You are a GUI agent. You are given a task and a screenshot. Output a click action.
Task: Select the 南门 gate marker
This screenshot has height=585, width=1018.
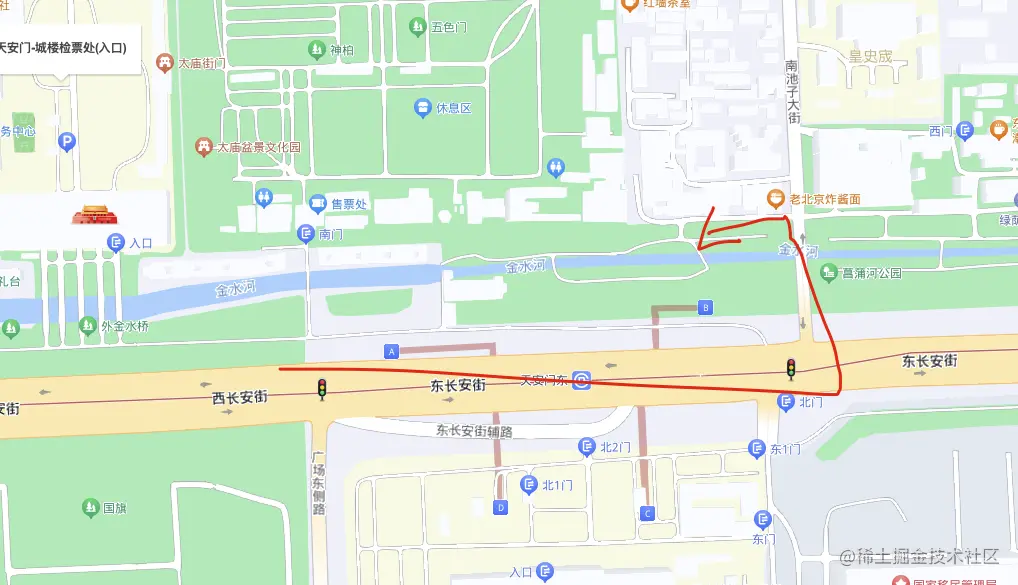point(306,234)
